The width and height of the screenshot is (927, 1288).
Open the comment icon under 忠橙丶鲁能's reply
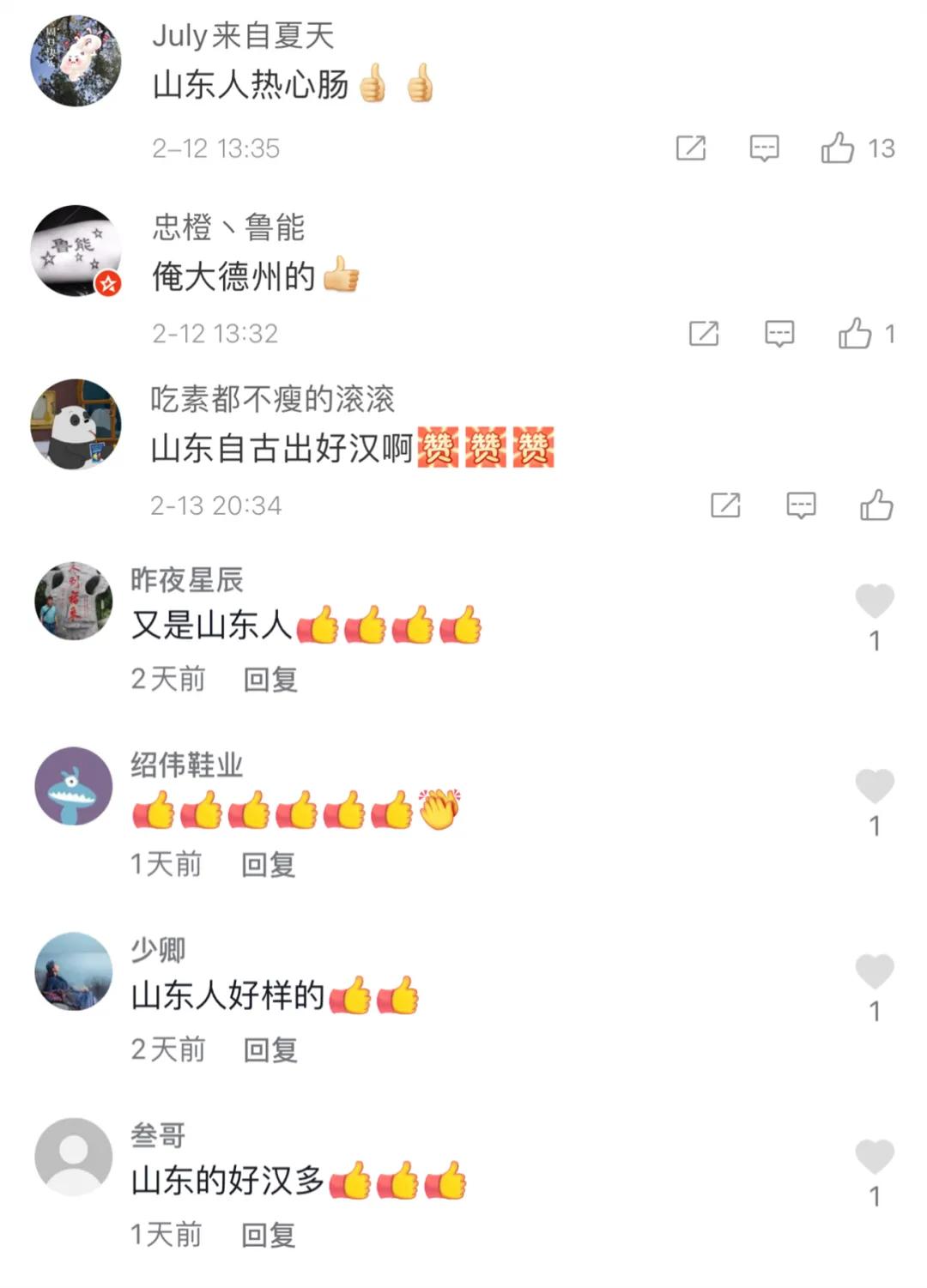pos(779,334)
